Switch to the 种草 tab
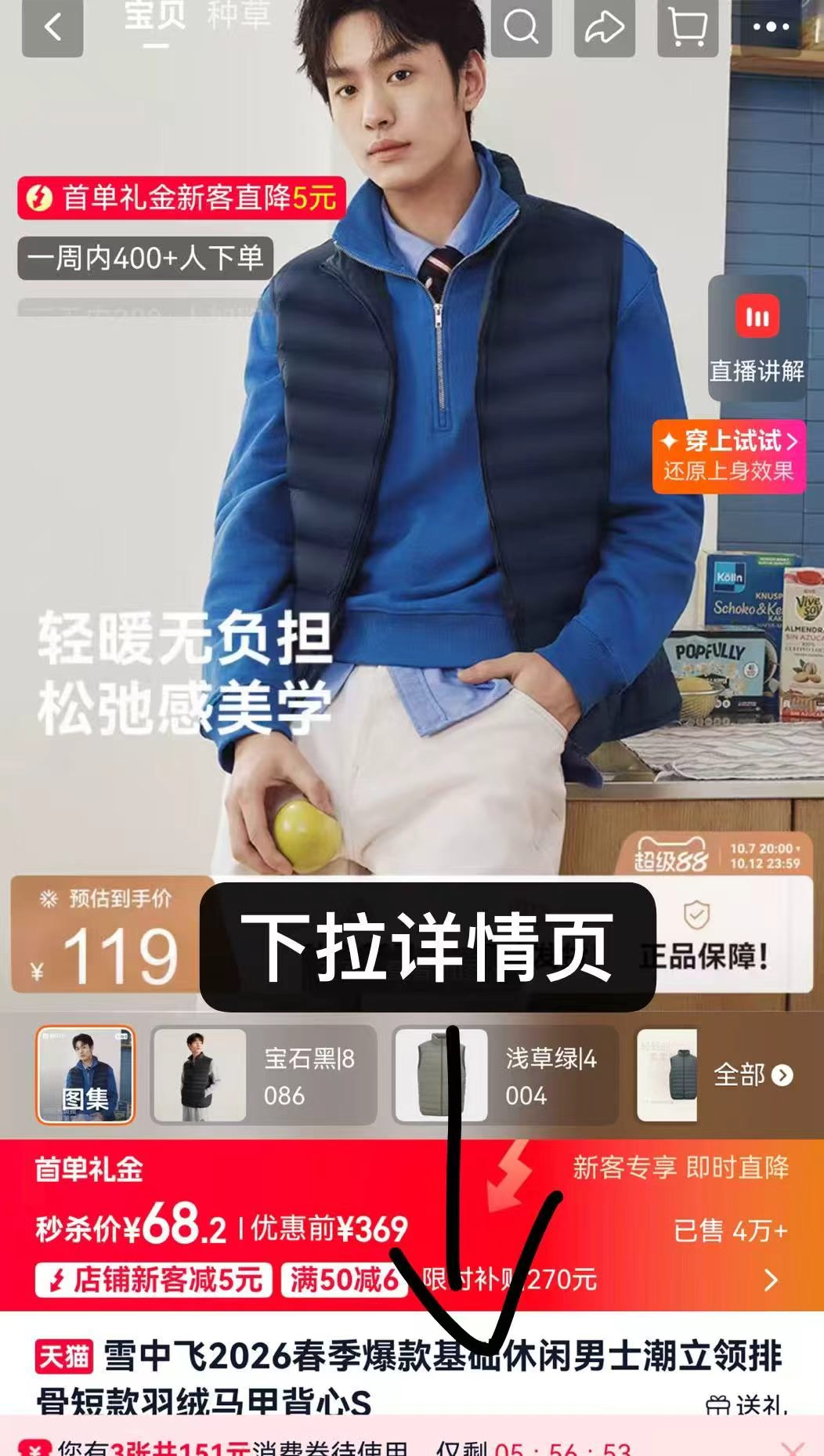This screenshot has height=1456, width=824. pyautogui.click(x=239, y=16)
